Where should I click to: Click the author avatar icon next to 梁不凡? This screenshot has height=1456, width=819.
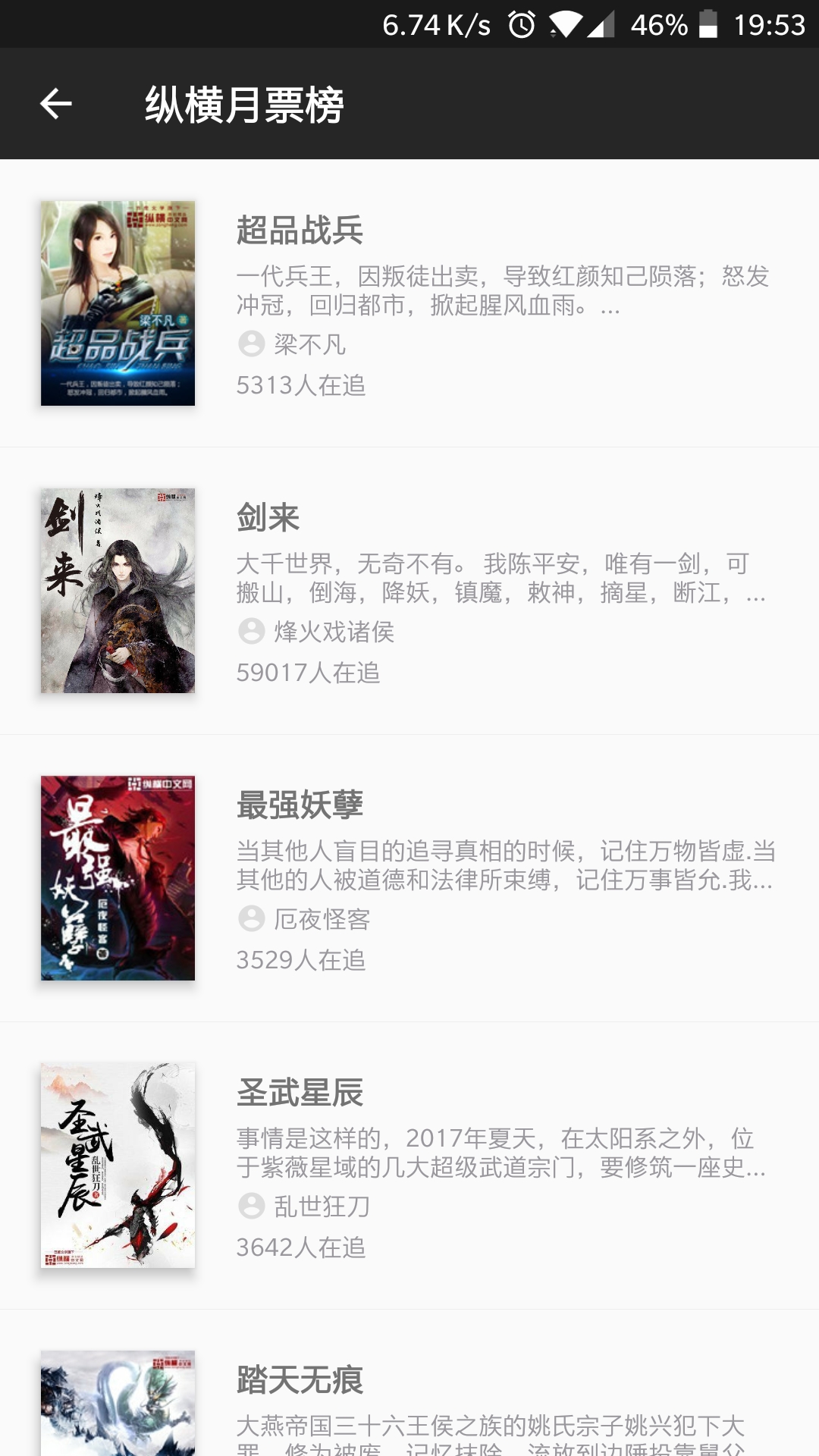[x=251, y=346]
